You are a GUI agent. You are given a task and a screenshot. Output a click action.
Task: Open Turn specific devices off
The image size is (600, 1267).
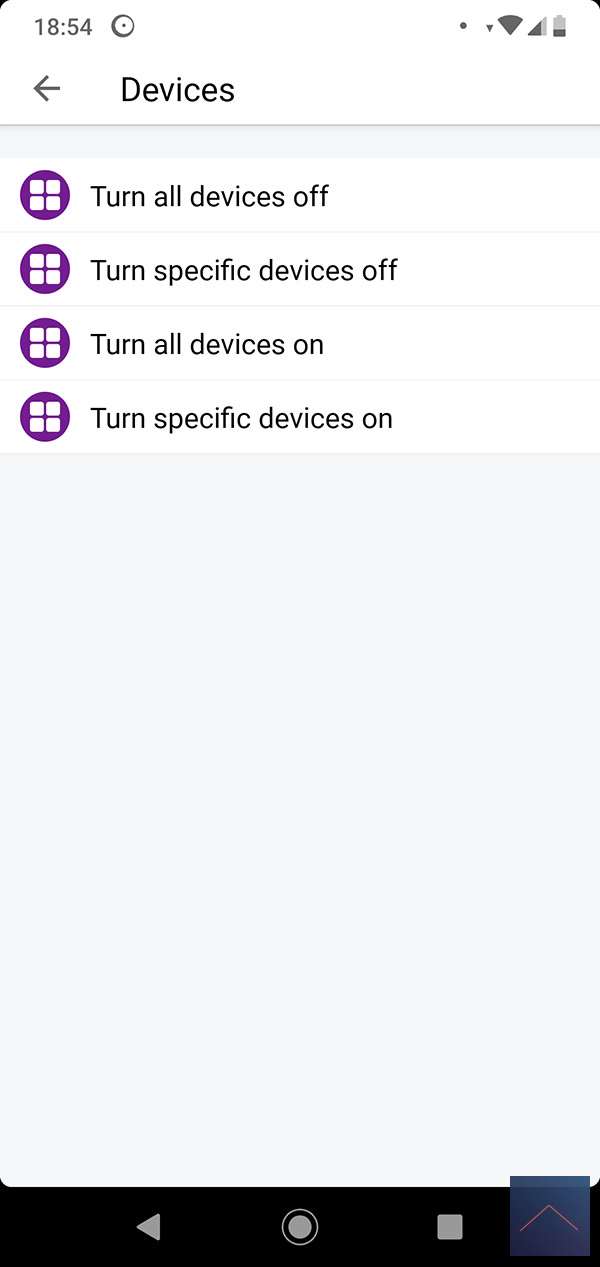click(x=243, y=270)
